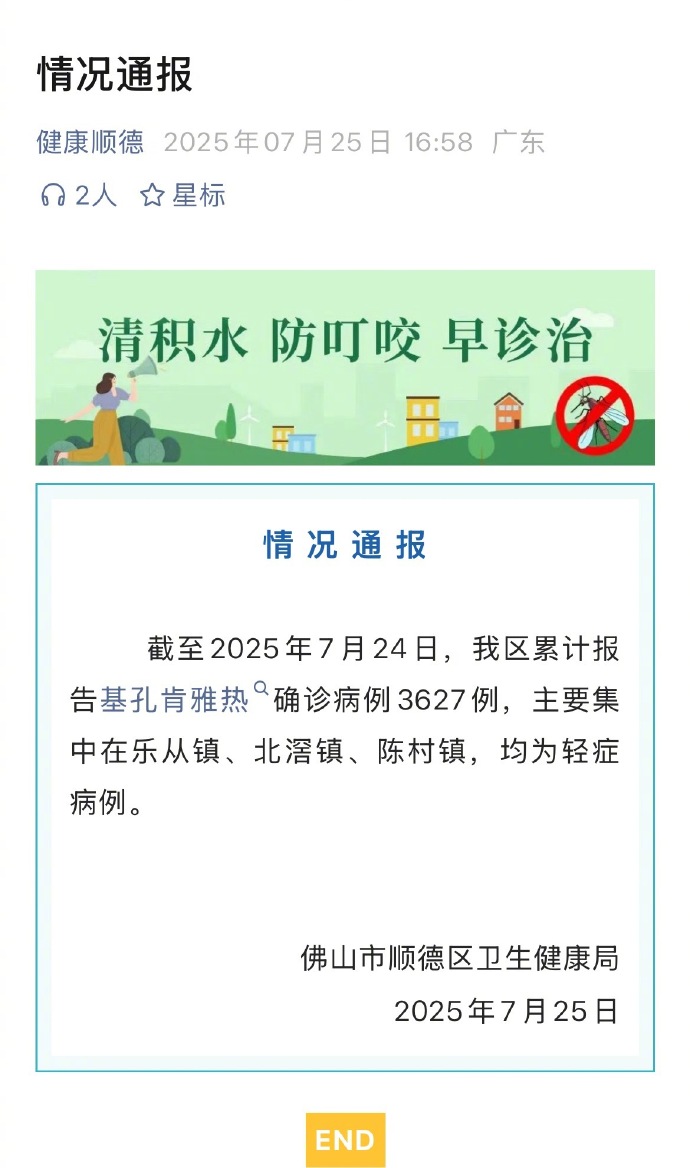
Task: Open the mosquito prevention banner image
Action: 345,367
